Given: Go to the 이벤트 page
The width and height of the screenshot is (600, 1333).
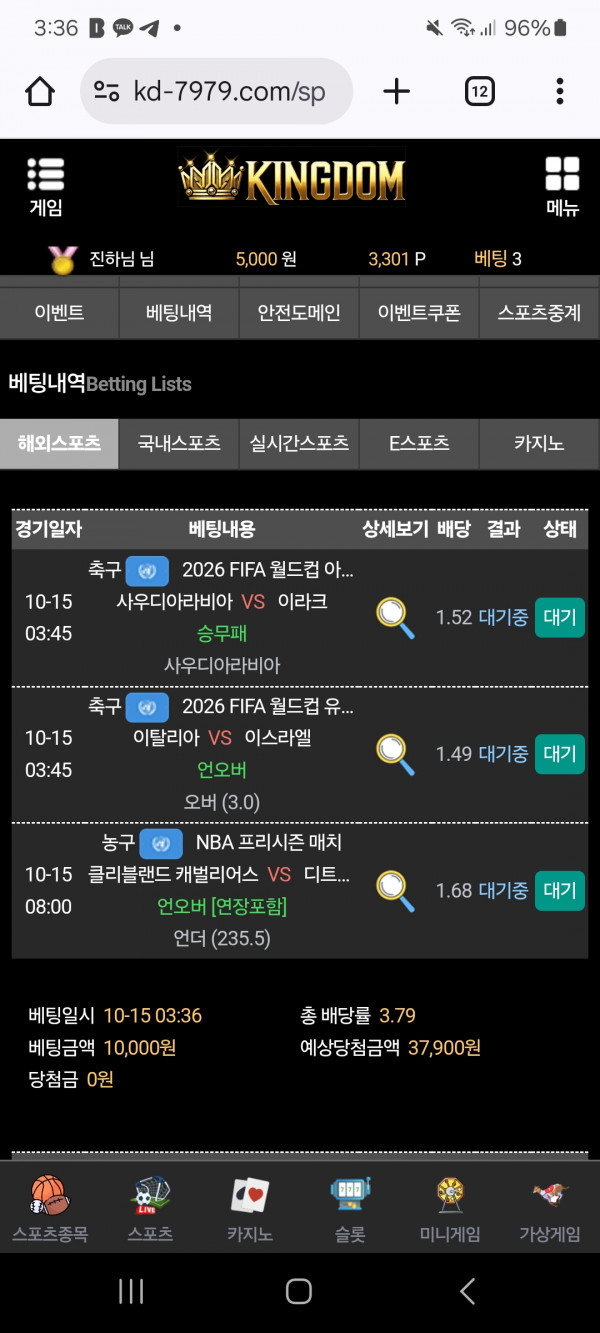Looking at the screenshot, I should 59,313.
